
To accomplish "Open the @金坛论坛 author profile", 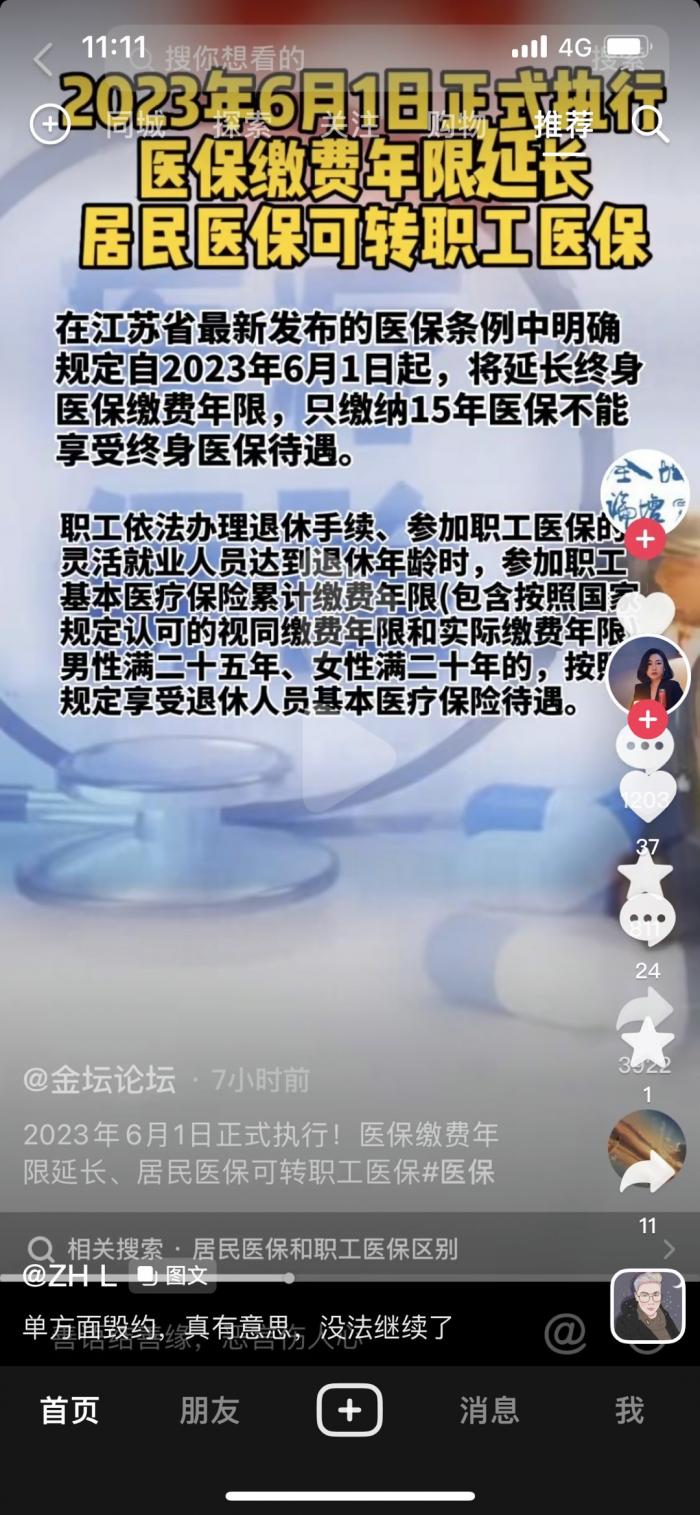I will click(99, 1080).
